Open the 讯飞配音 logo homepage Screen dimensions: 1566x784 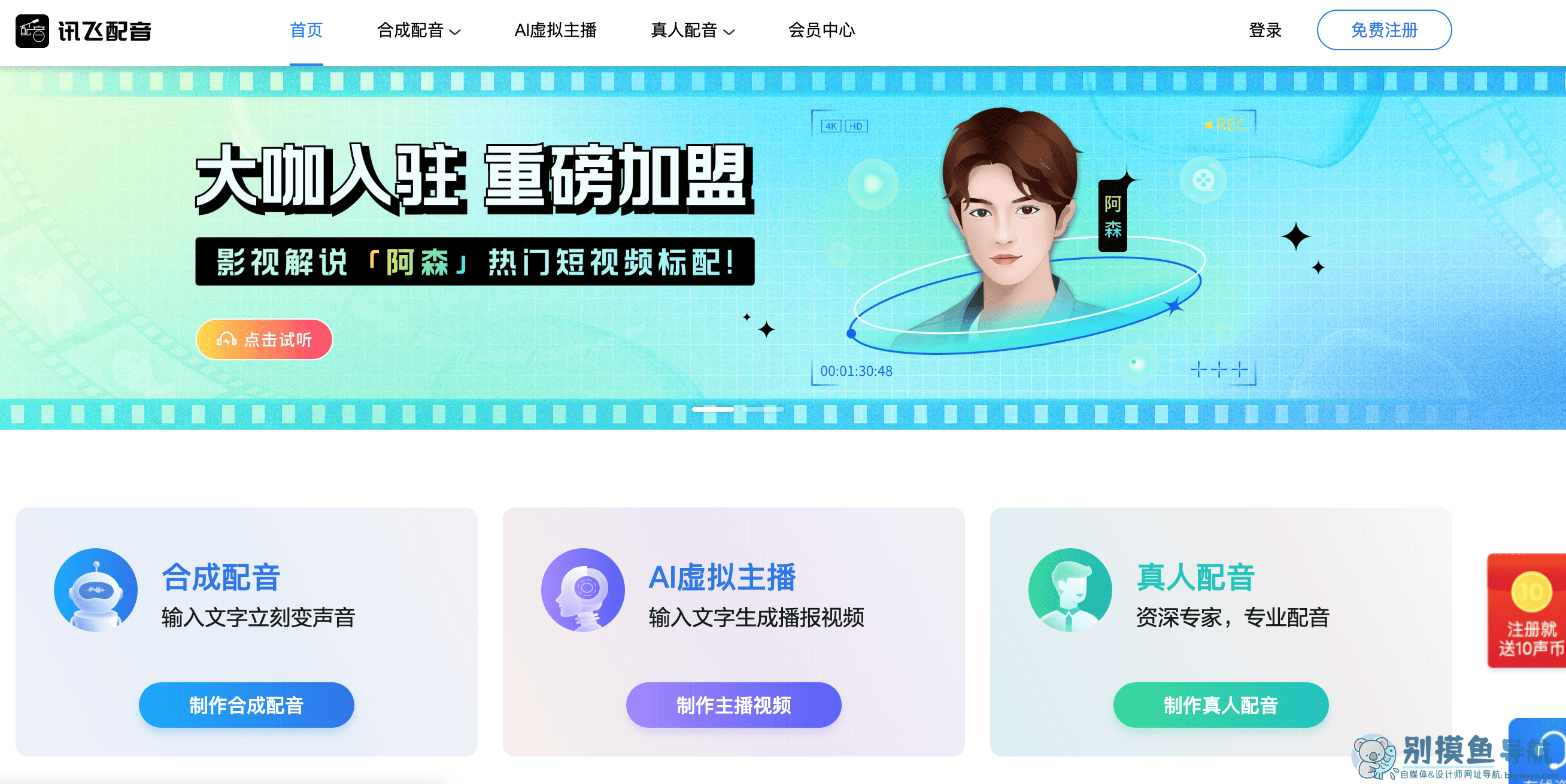click(83, 31)
